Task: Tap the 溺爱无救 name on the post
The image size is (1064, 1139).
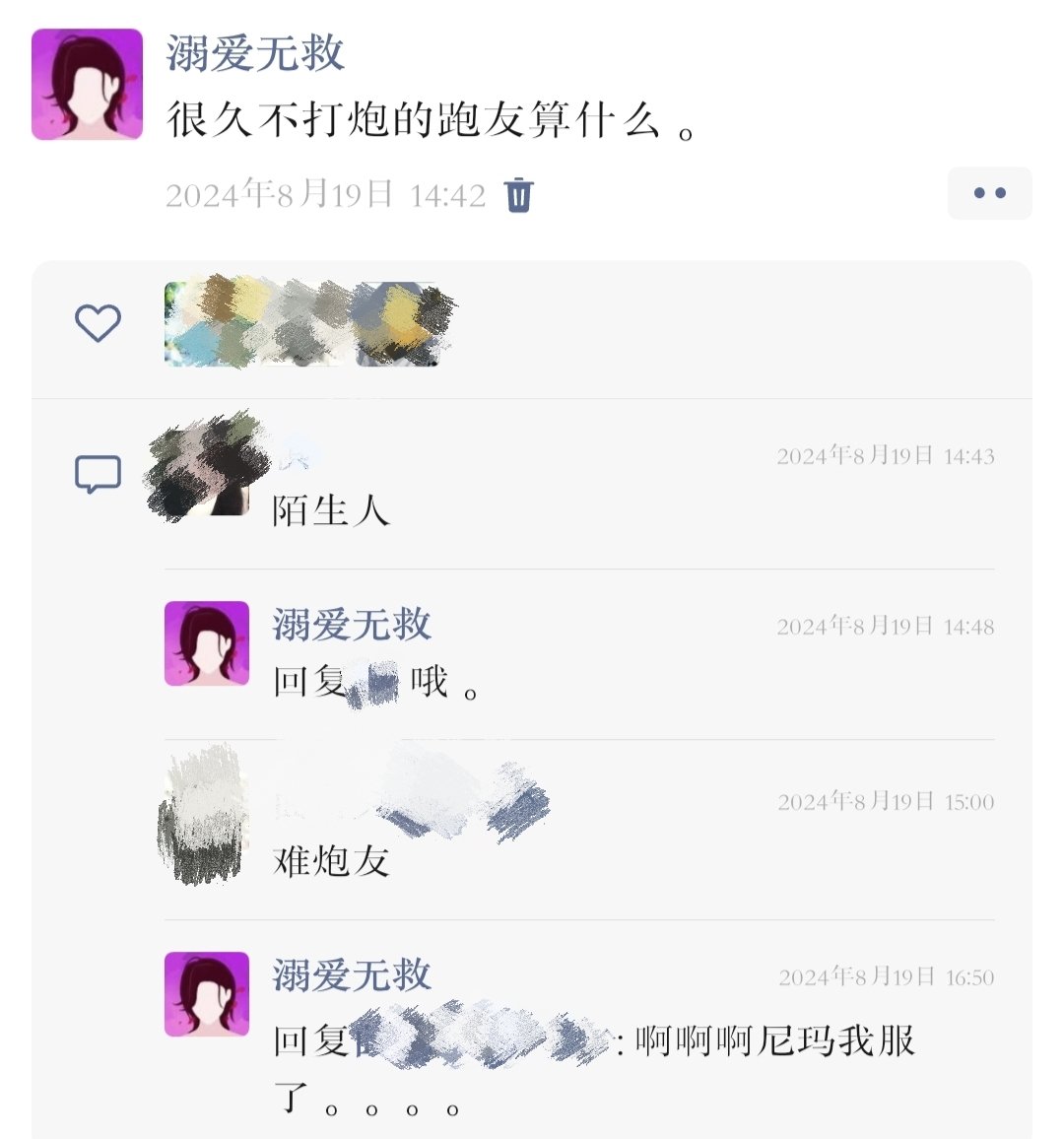Action: coord(255,53)
